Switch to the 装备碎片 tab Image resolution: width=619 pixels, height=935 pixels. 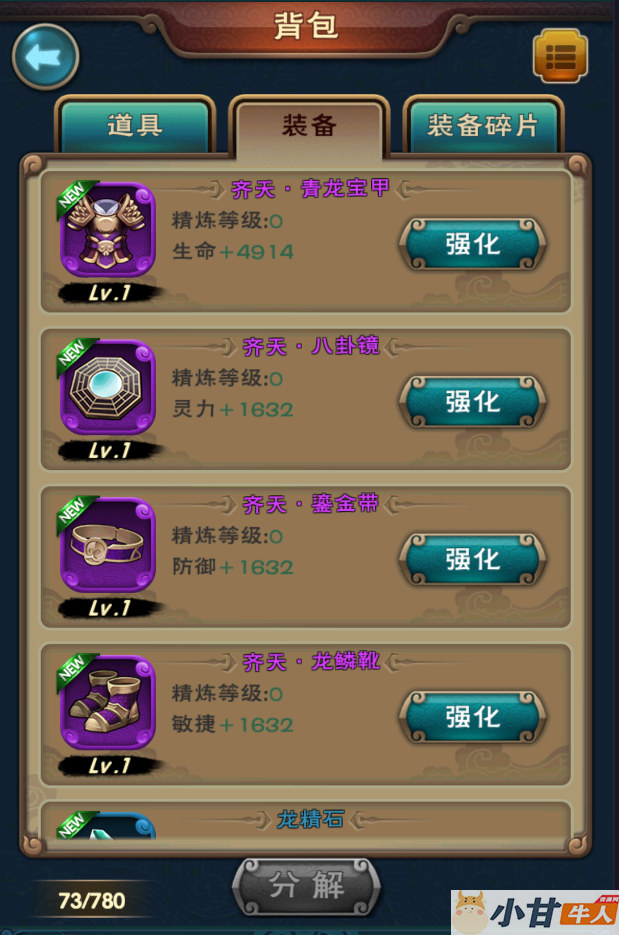tap(483, 126)
